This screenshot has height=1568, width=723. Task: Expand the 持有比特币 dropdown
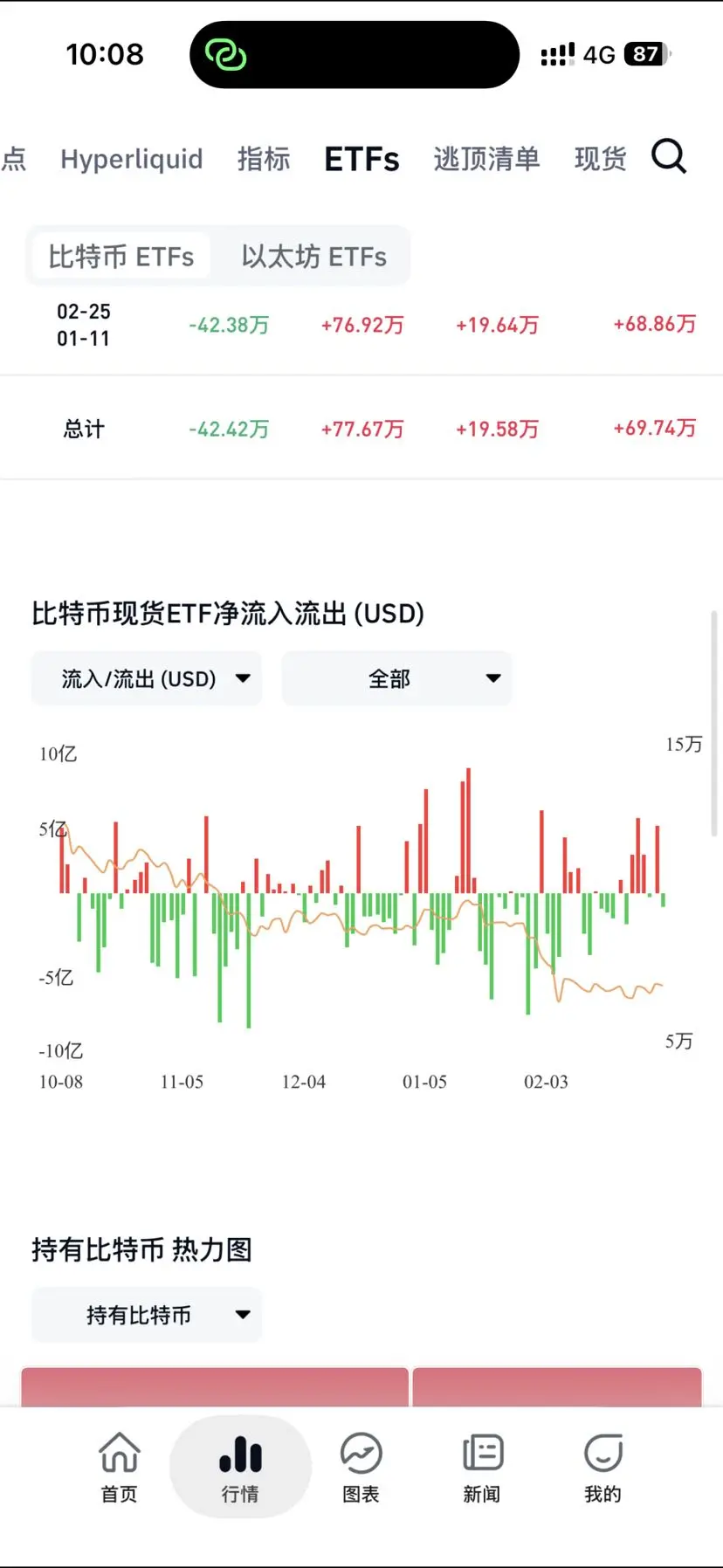click(x=147, y=1315)
